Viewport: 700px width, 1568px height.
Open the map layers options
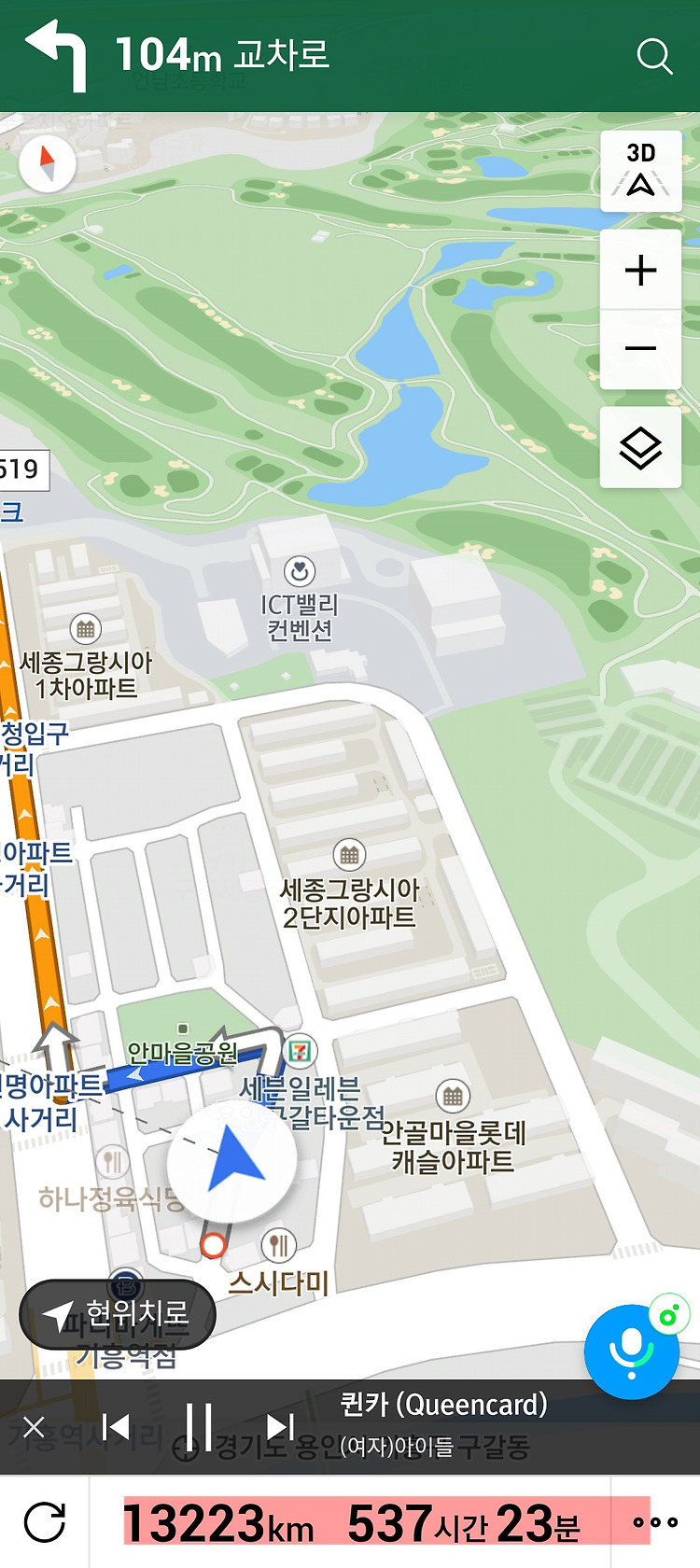[640, 447]
